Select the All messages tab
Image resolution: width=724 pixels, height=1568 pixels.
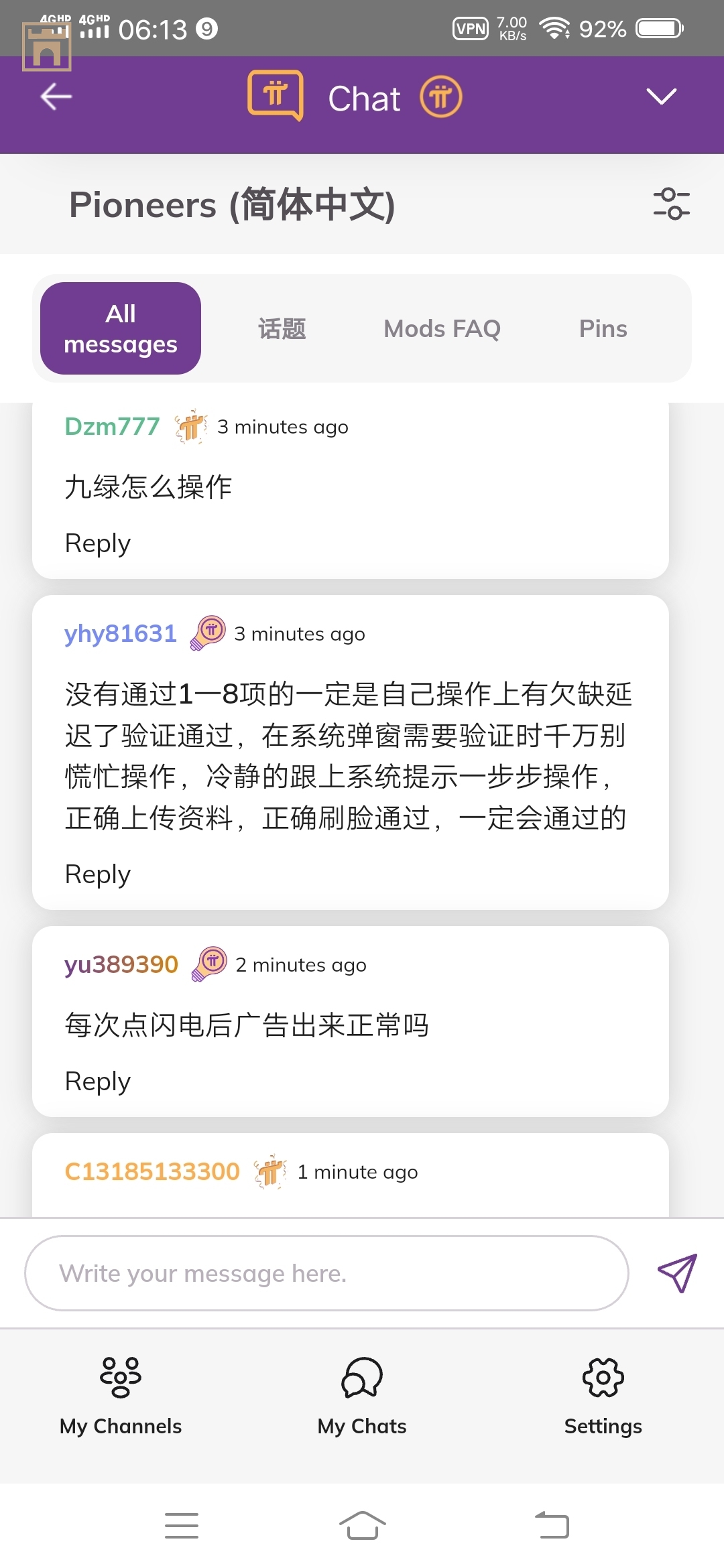pyautogui.click(x=121, y=328)
